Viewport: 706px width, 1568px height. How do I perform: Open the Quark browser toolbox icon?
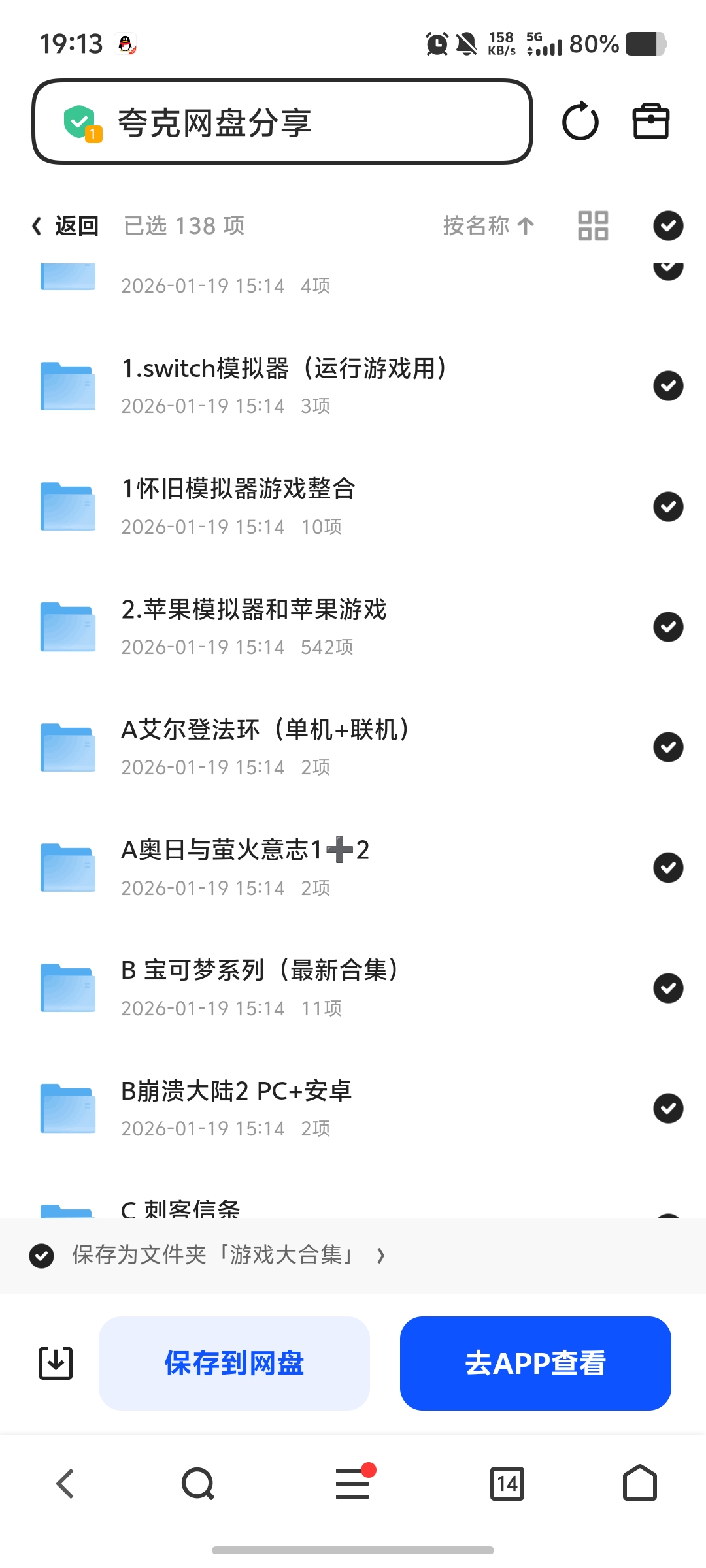(650, 121)
